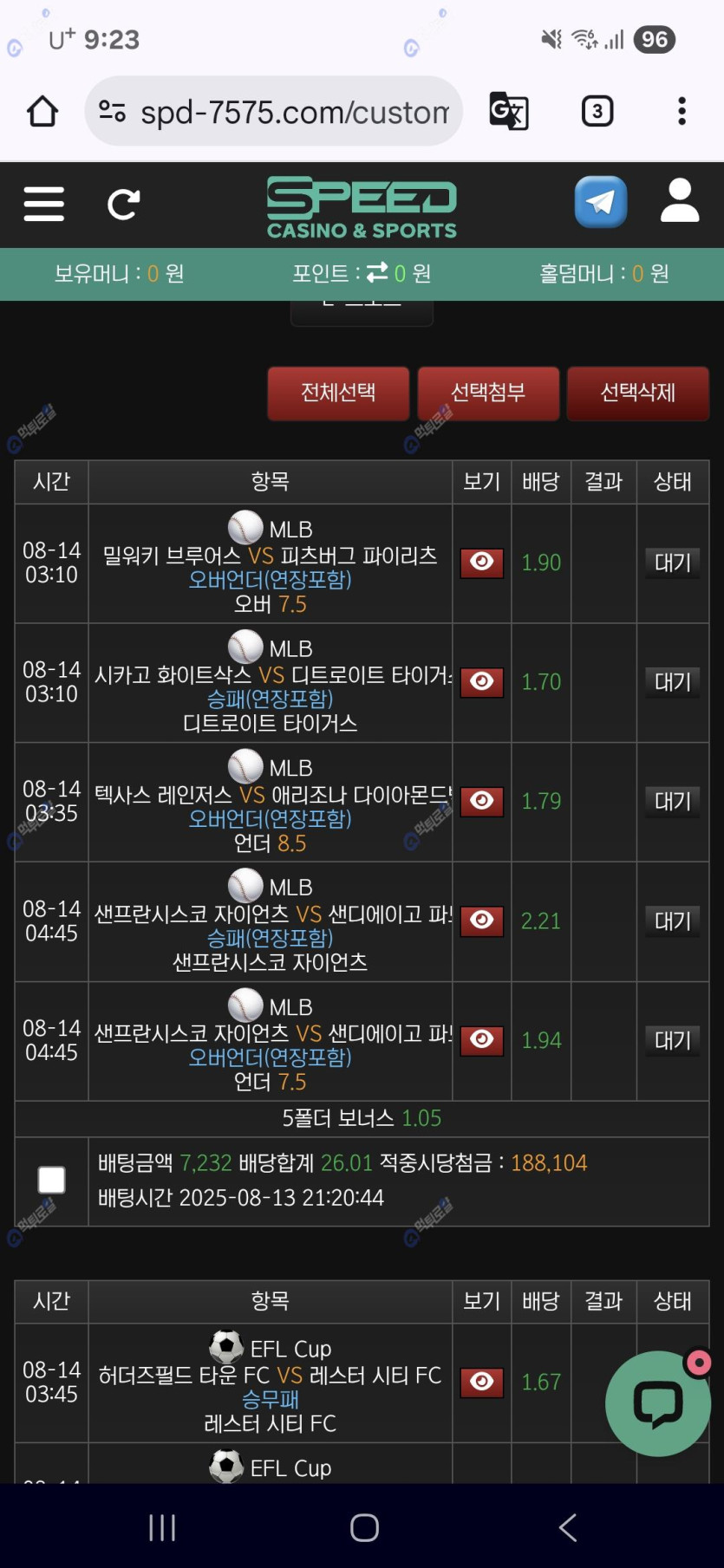
Task: View details of 텍사스 레인저스 match
Action: tap(481, 801)
